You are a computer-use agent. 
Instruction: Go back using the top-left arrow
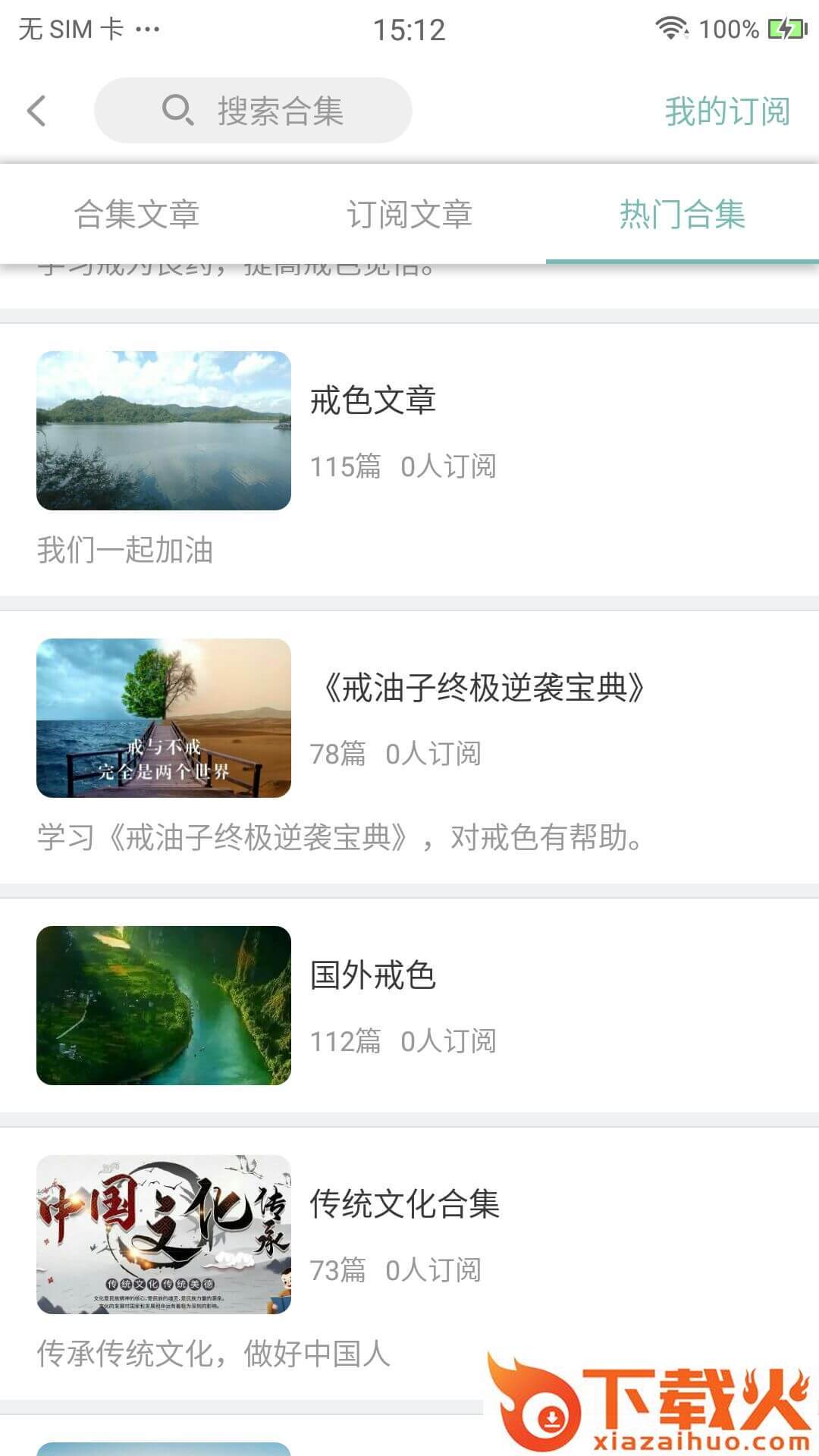[x=36, y=111]
